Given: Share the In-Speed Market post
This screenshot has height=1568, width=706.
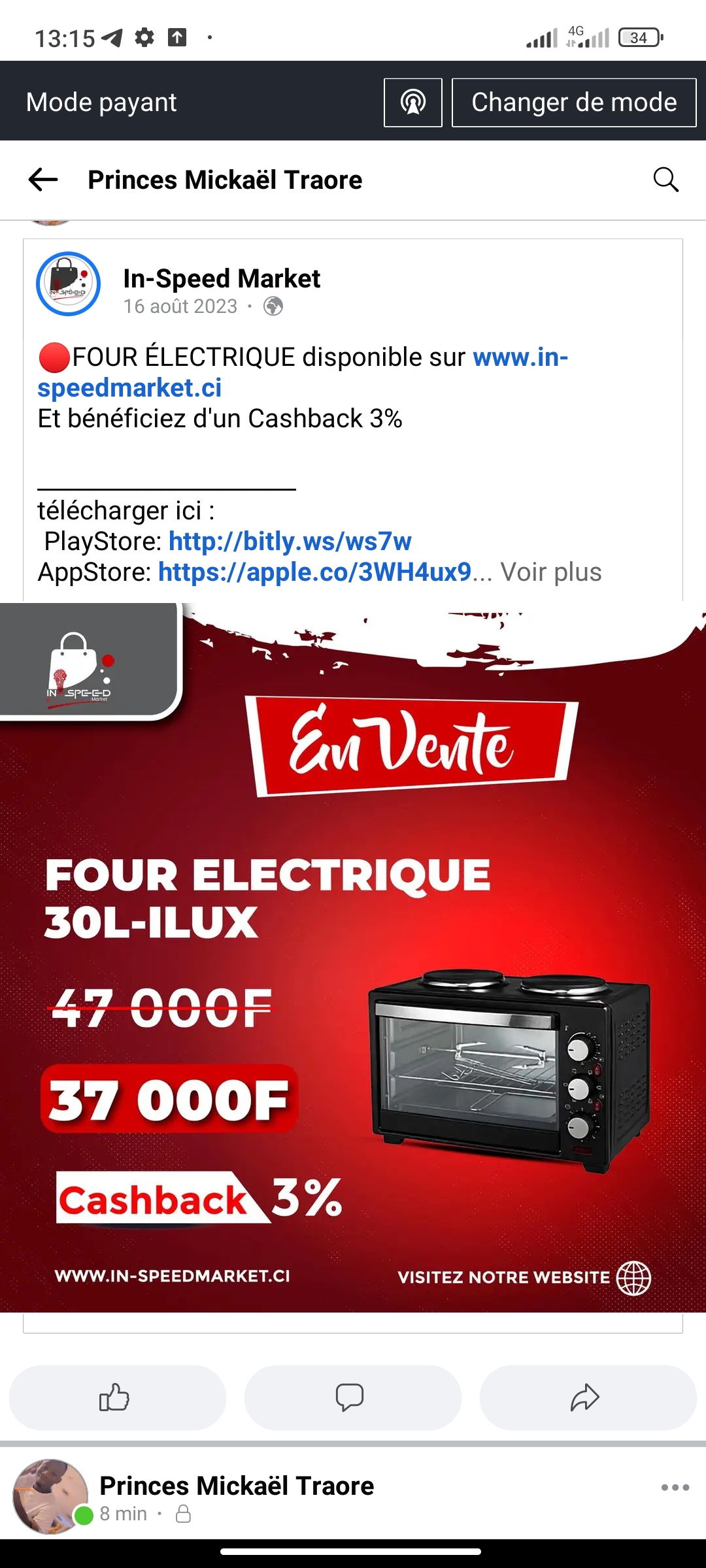Looking at the screenshot, I should 588,1397.
